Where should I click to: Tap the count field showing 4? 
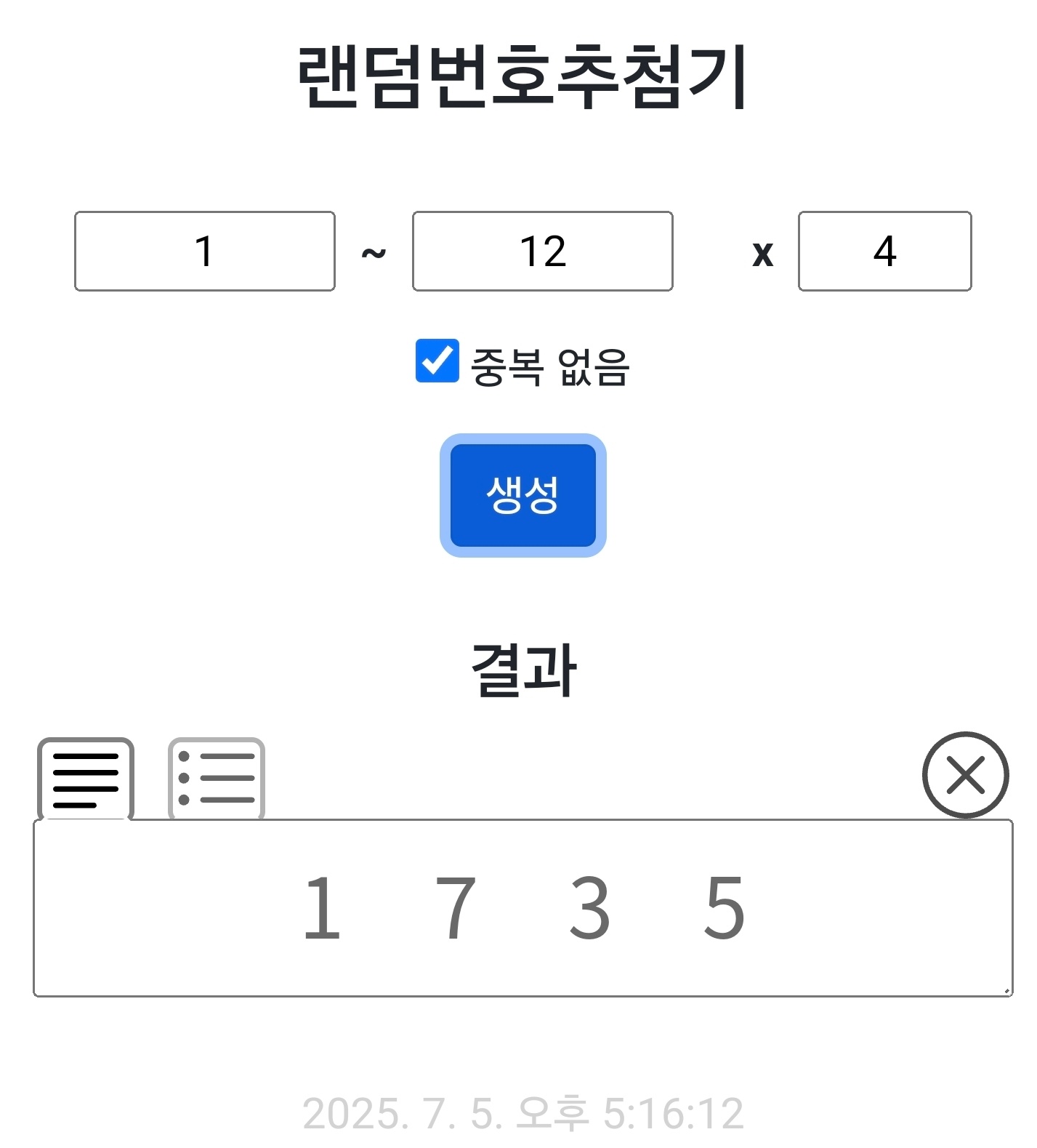884,252
